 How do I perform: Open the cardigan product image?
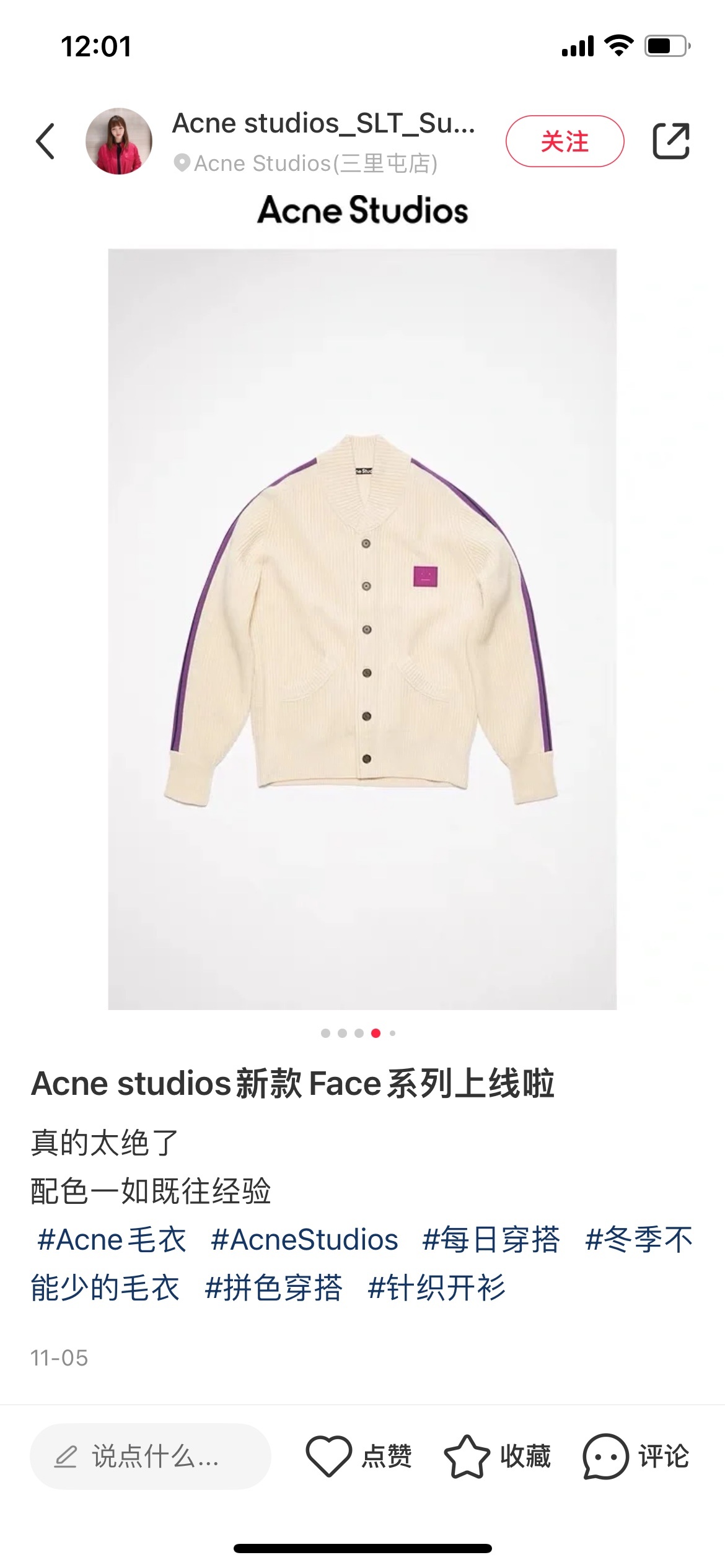point(362,629)
